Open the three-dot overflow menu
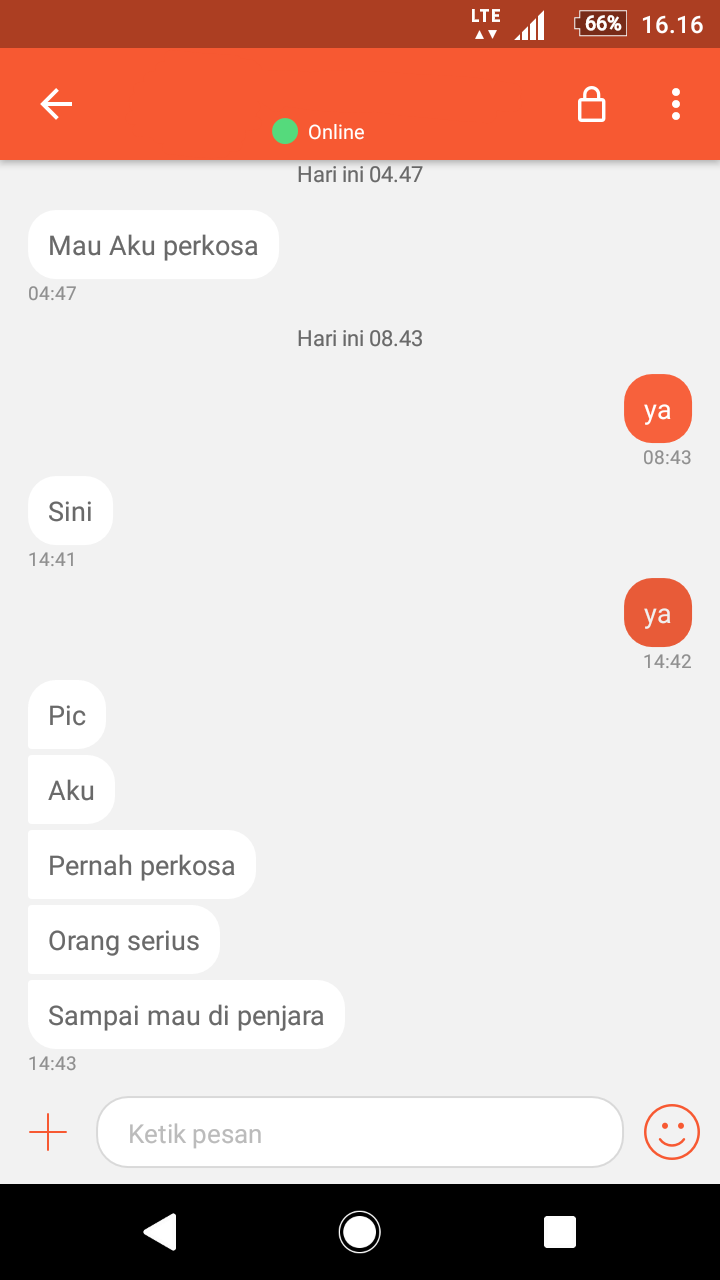720x1280 pixels. (676, 104)
